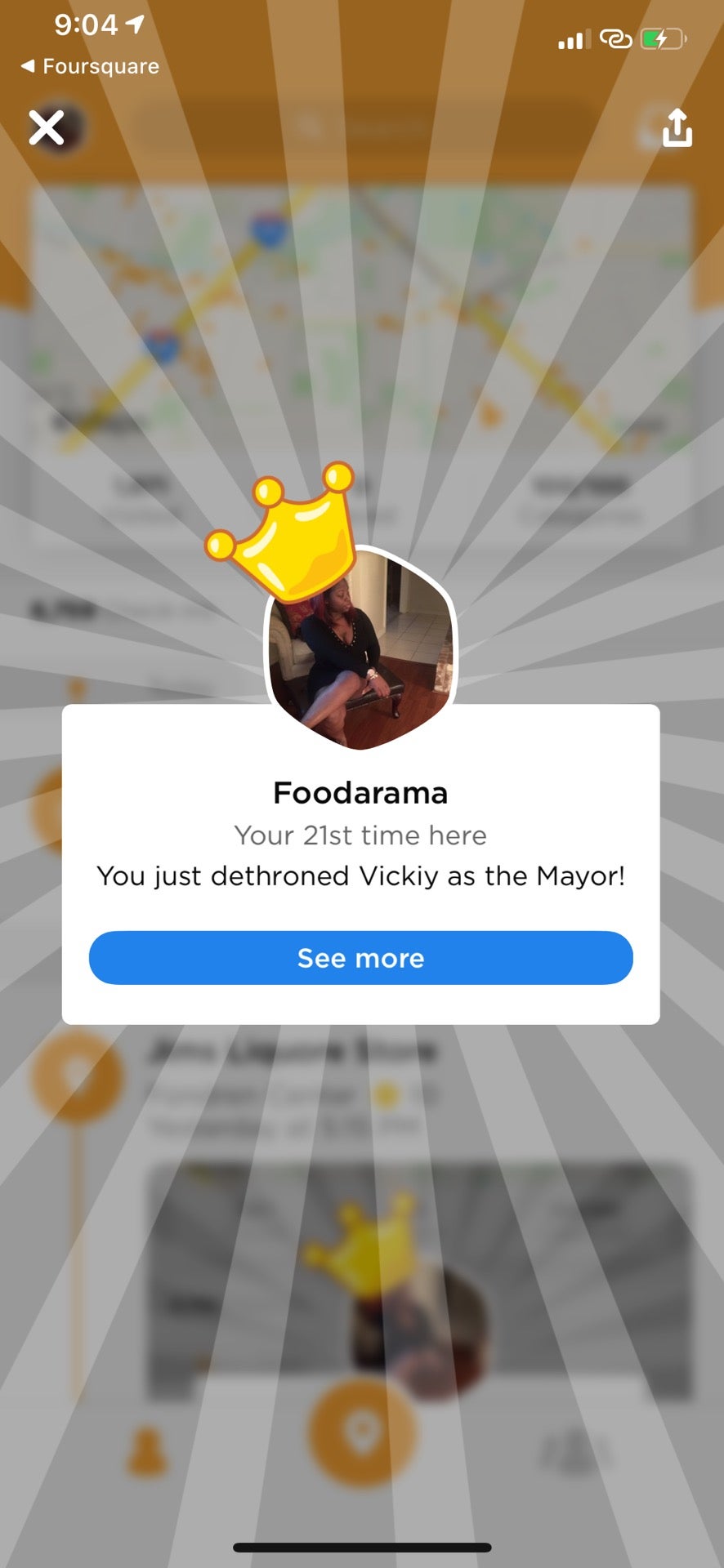Return to the Foursquare app
This screenshot has height=1568, width=724.
90,66
